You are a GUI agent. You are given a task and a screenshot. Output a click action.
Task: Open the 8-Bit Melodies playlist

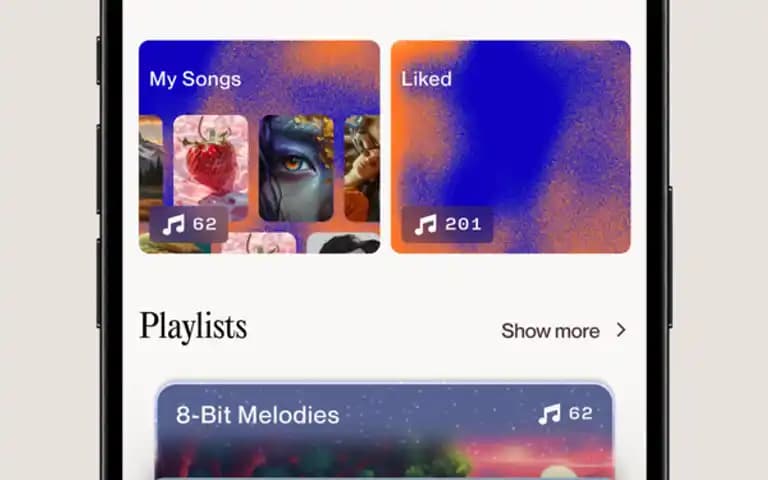tap(384, 430)
